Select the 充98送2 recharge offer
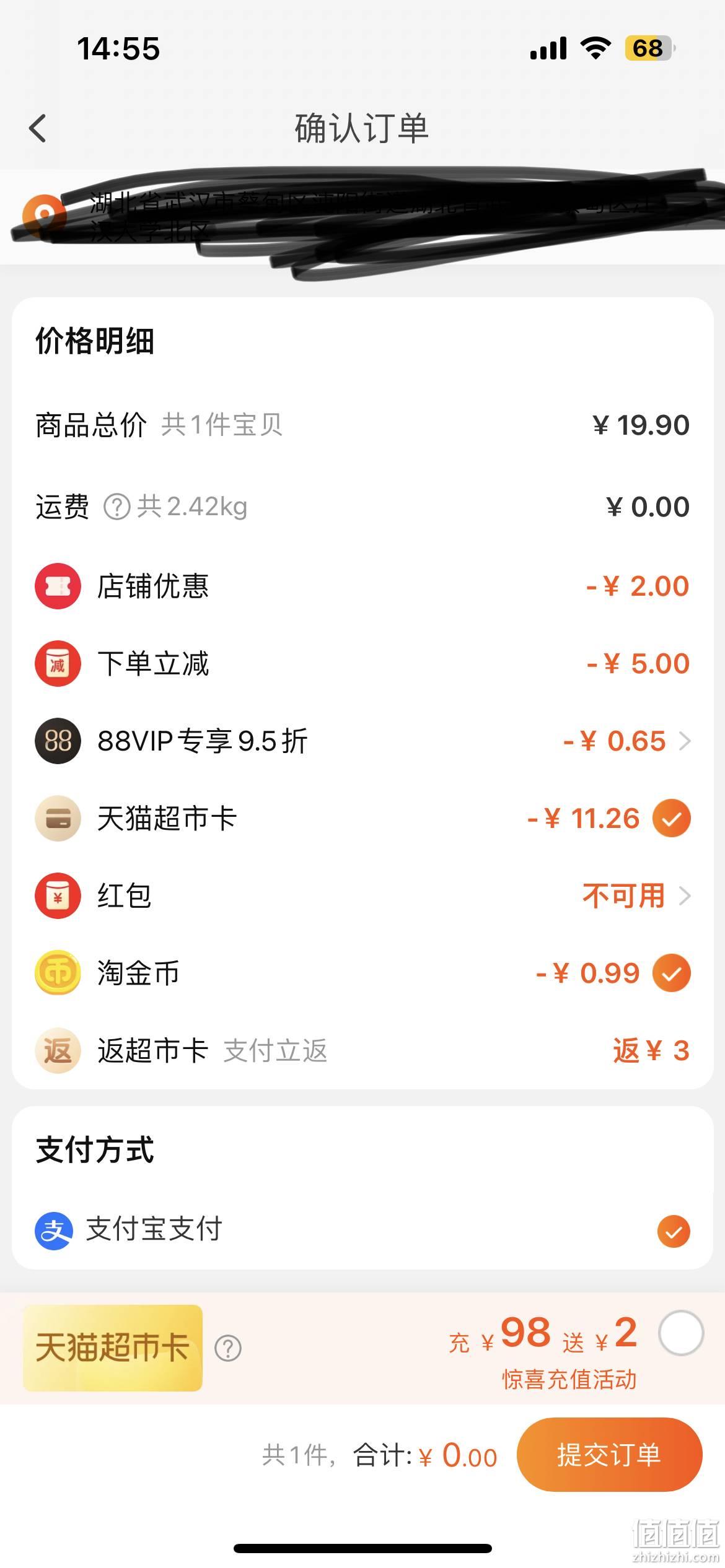This screenshot has height=1568, width=725. pos(681,1333)
